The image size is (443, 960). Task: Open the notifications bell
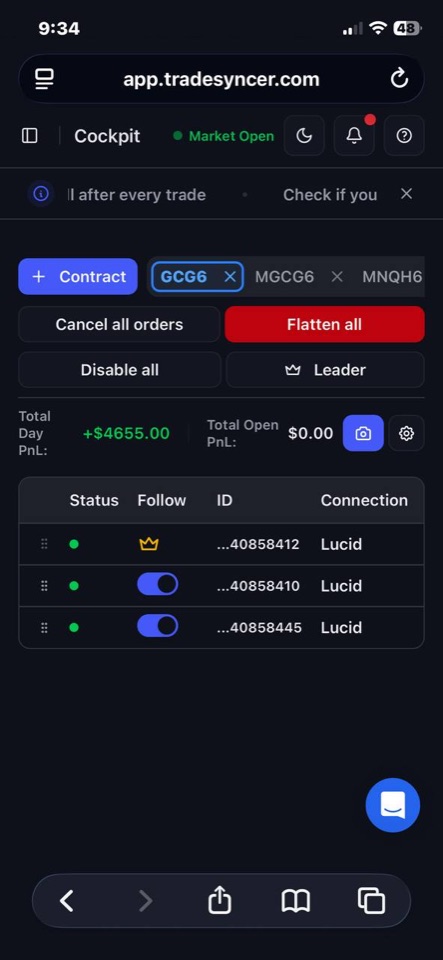354,135
